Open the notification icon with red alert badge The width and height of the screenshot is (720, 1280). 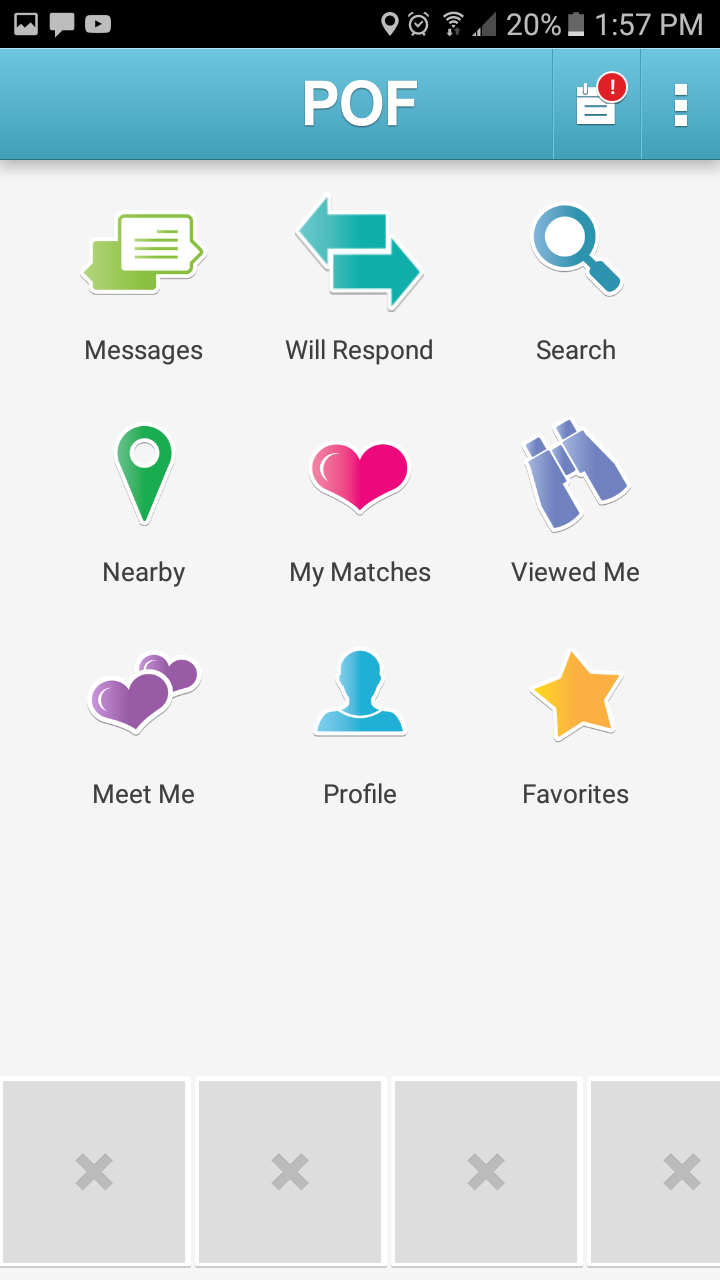(x=597, y=104)
